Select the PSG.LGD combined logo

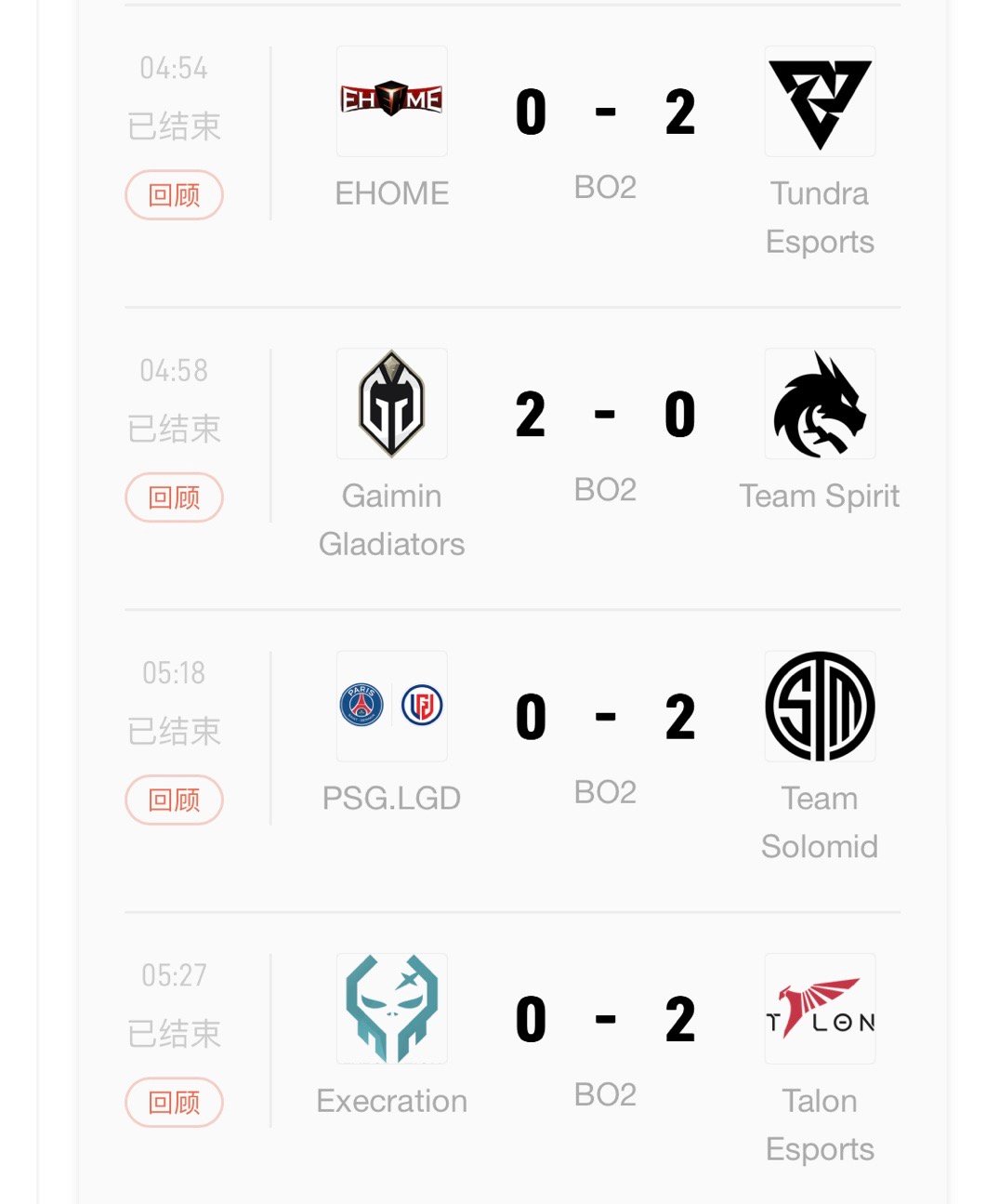pos(391,706)
